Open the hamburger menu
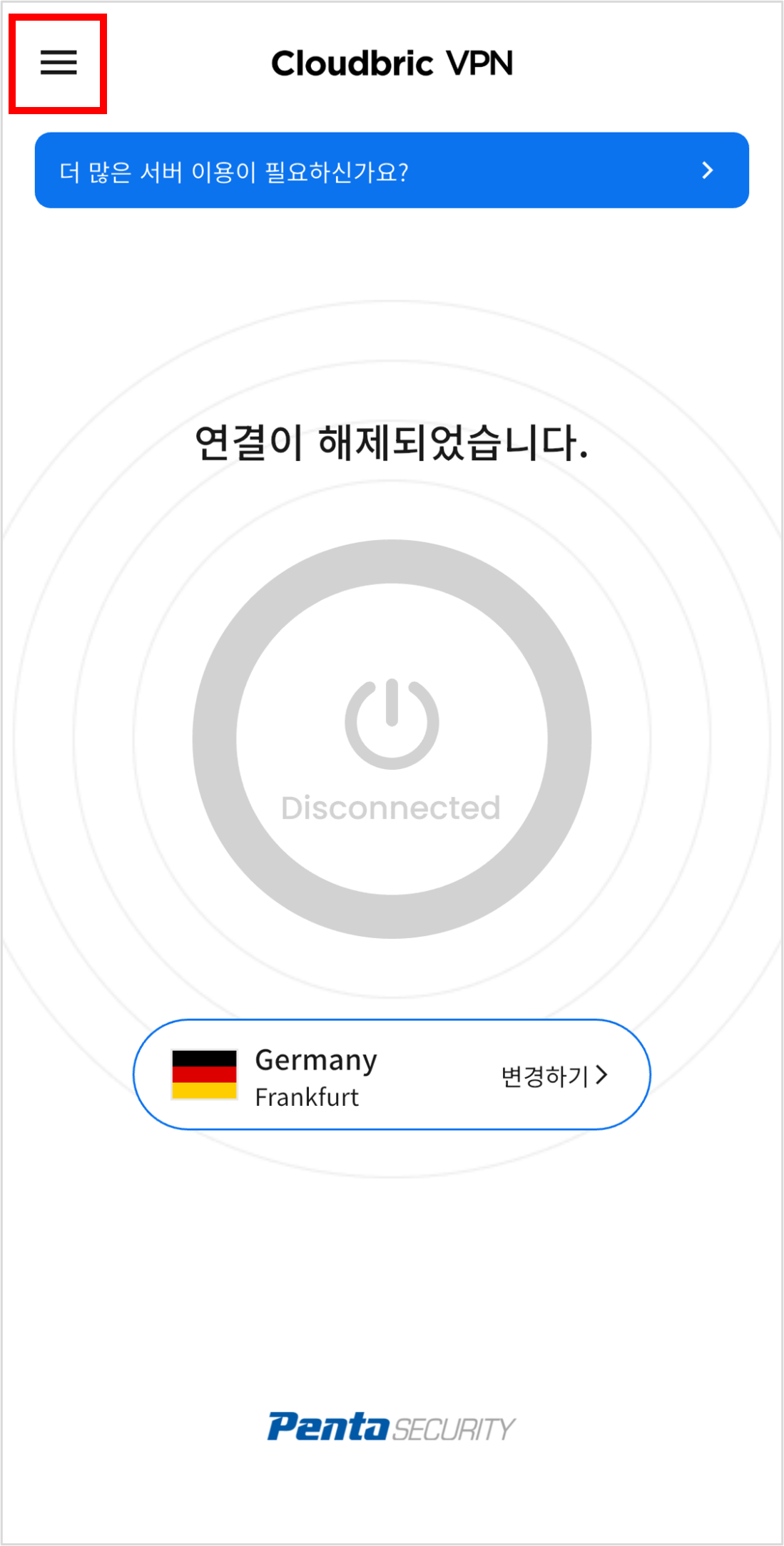784x1546 pixels. pyautogui.click(x=58, y=63)
